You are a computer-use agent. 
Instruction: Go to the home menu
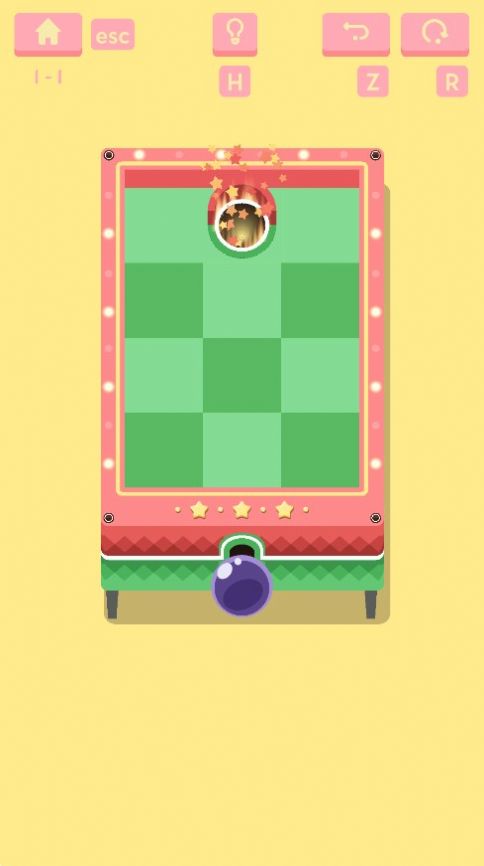click(48, 34)
